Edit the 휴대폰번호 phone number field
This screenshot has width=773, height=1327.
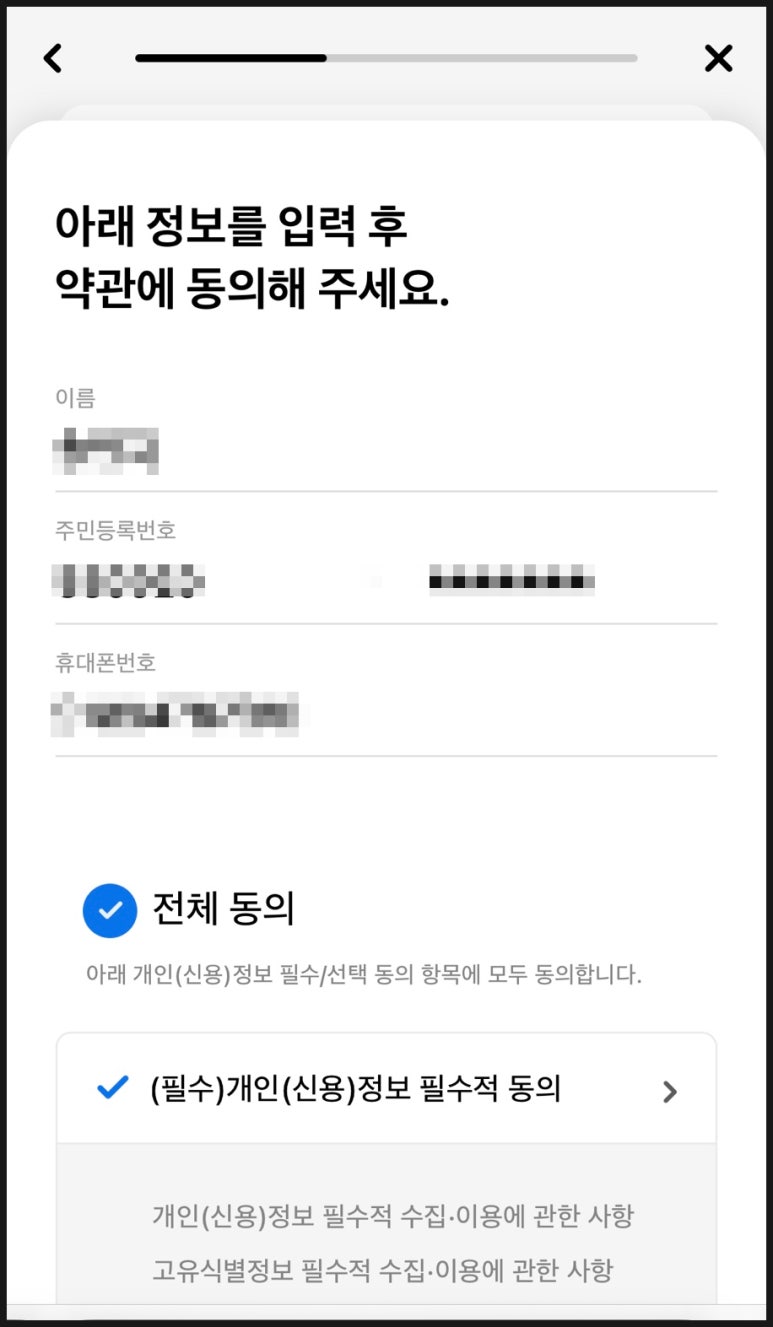(386, 713)
